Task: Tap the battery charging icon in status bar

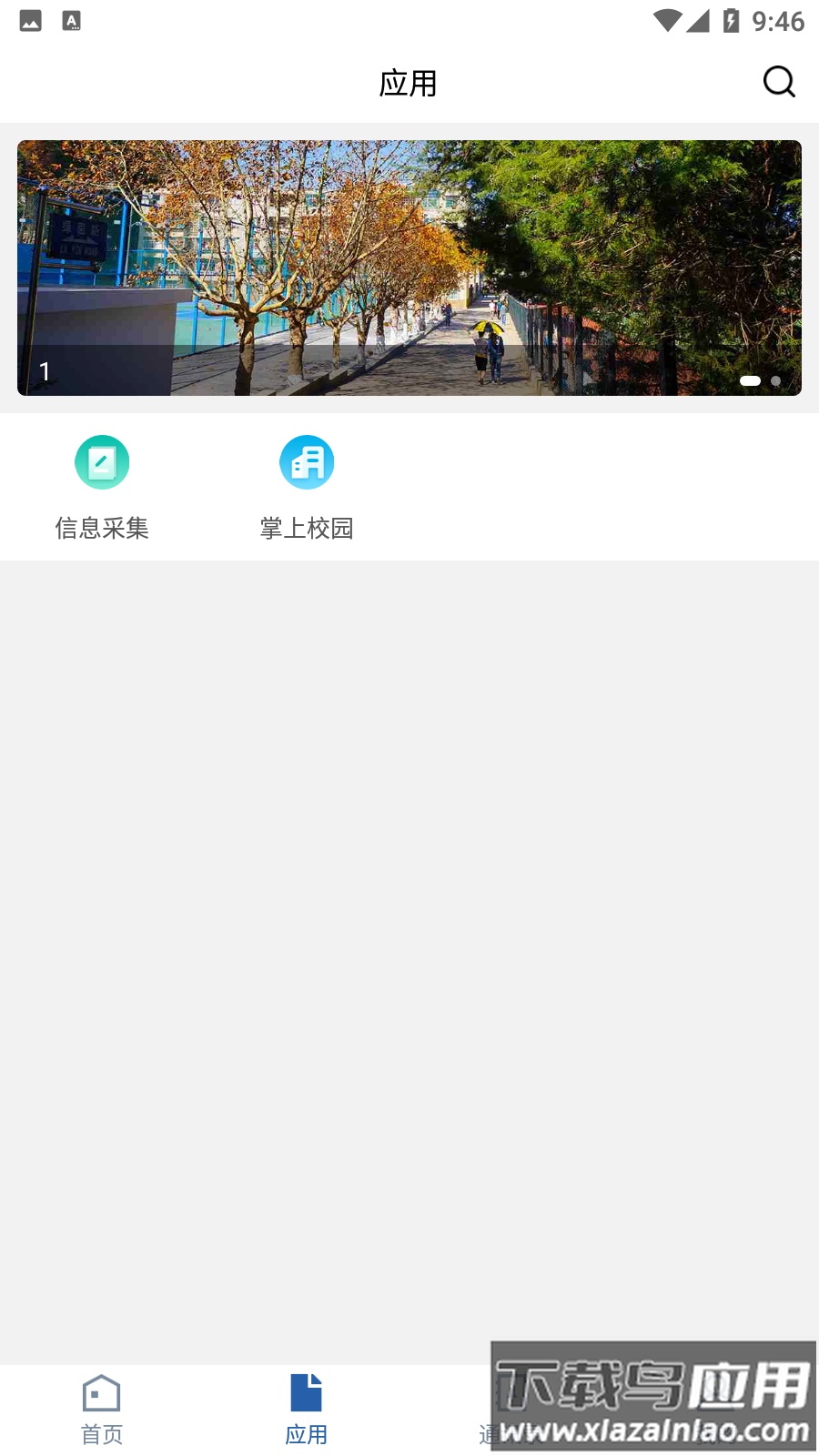Action: [730, 20]
